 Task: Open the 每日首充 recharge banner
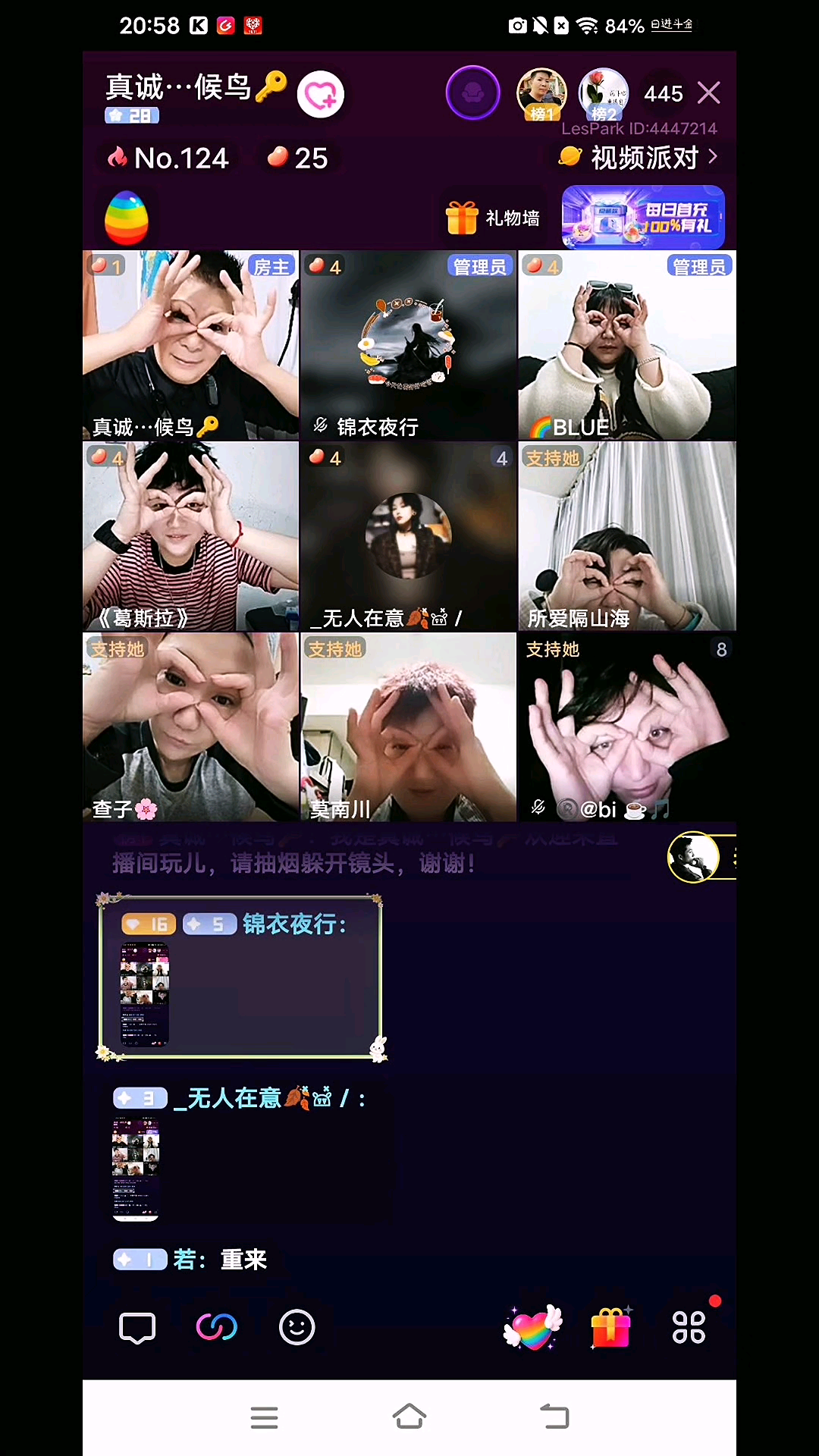pyautogui.click(x=643, y=217)
